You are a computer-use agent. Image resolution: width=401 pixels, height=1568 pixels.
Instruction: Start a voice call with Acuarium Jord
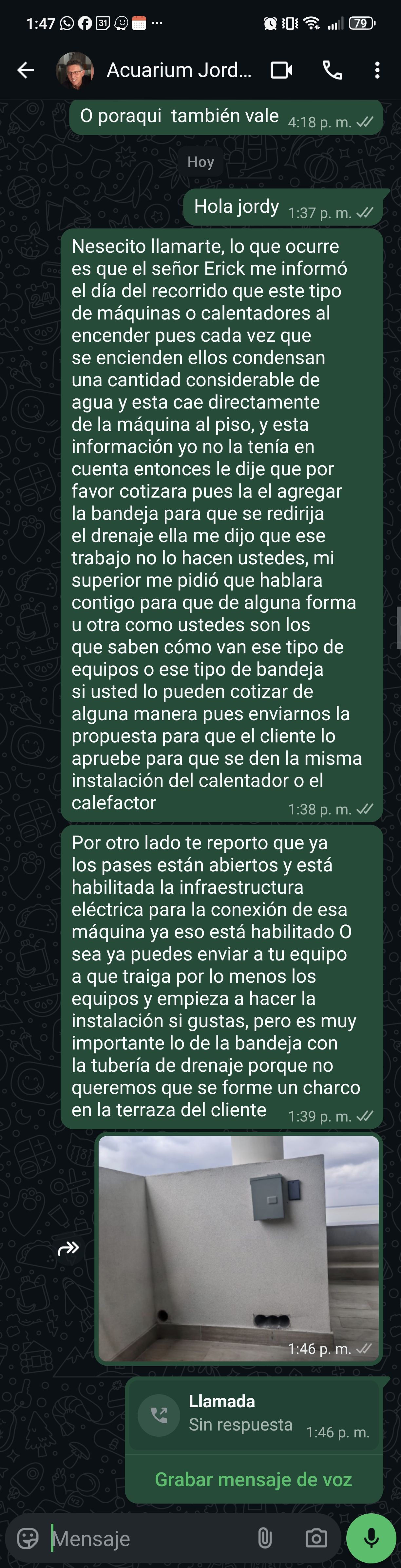coord(332,71)
